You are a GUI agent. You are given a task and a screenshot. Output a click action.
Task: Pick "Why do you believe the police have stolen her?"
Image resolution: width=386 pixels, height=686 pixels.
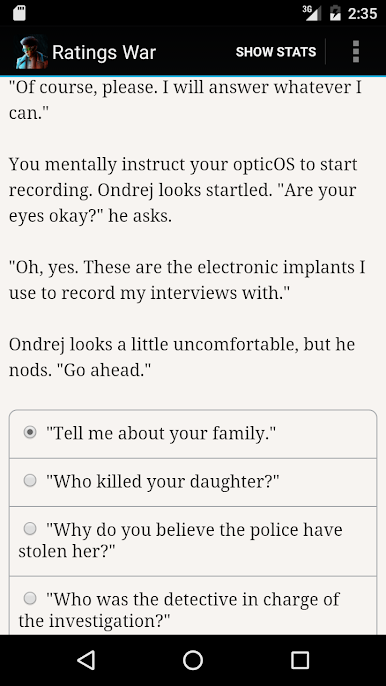tap(193, 541)
